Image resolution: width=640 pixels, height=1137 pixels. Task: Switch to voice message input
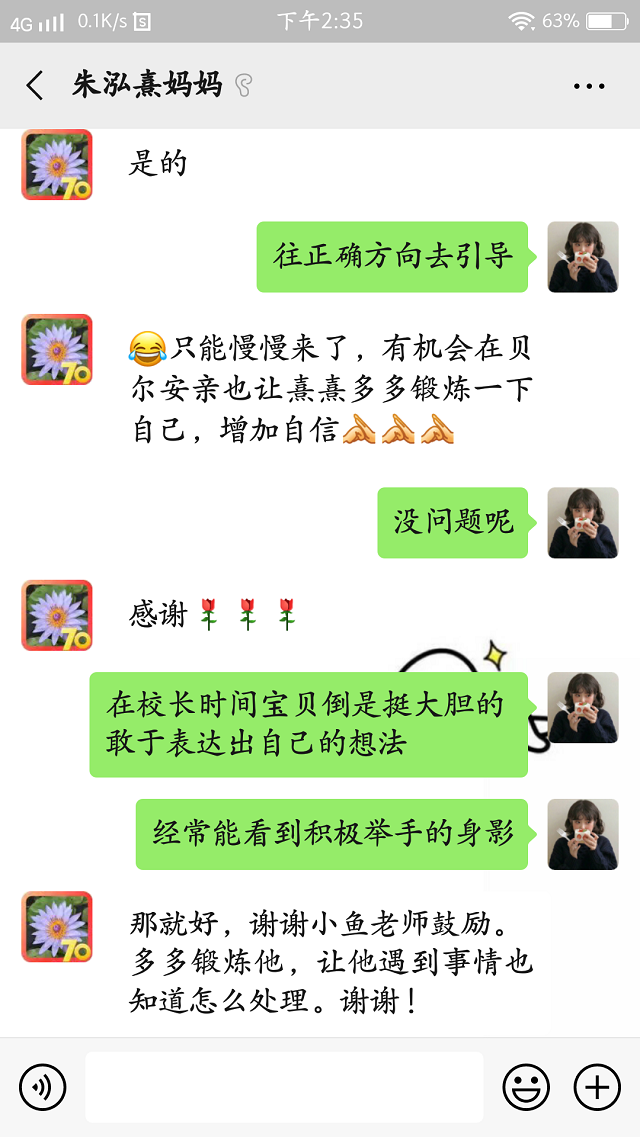(x=42, y=1087)
